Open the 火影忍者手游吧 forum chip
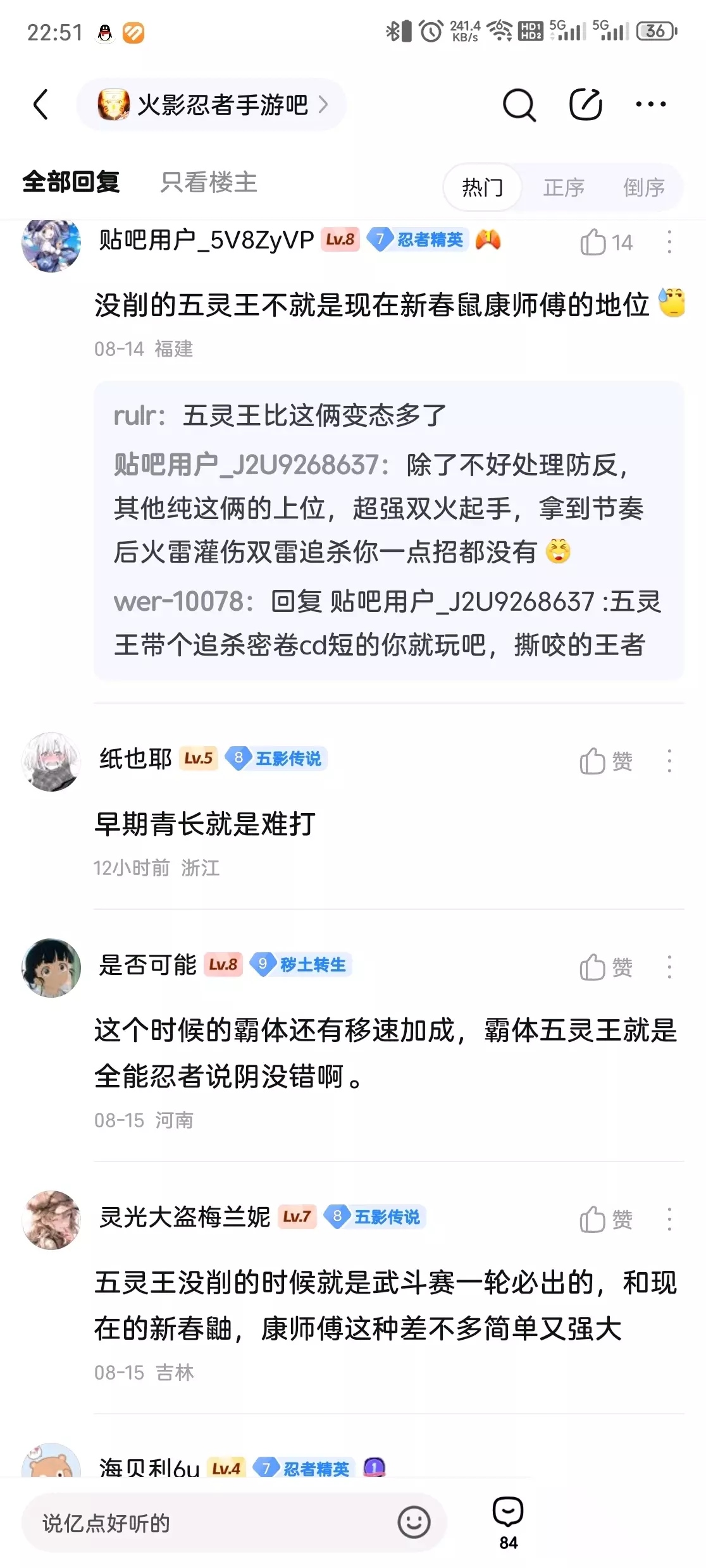 (x=211, y=104)
